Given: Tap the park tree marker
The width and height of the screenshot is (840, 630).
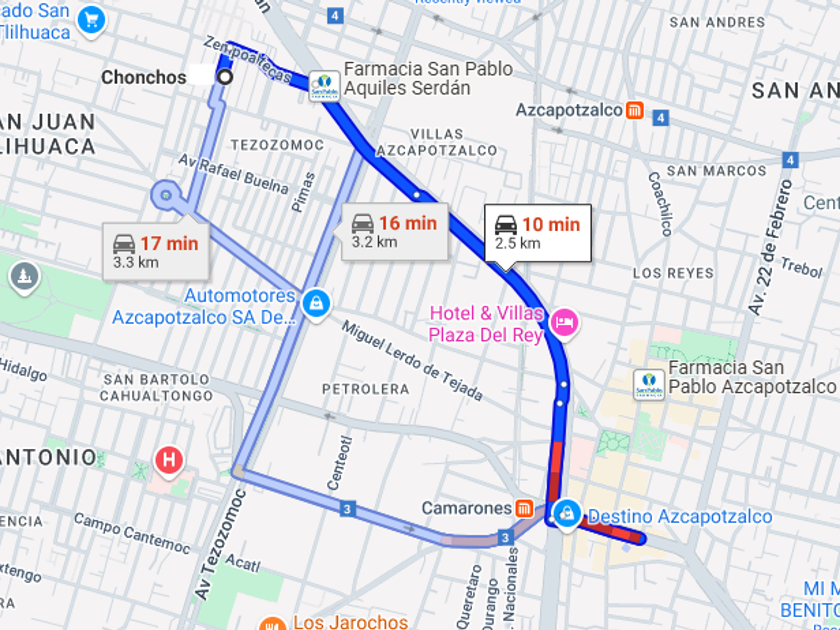Looking at the screenshot, I should pos(25,278).
